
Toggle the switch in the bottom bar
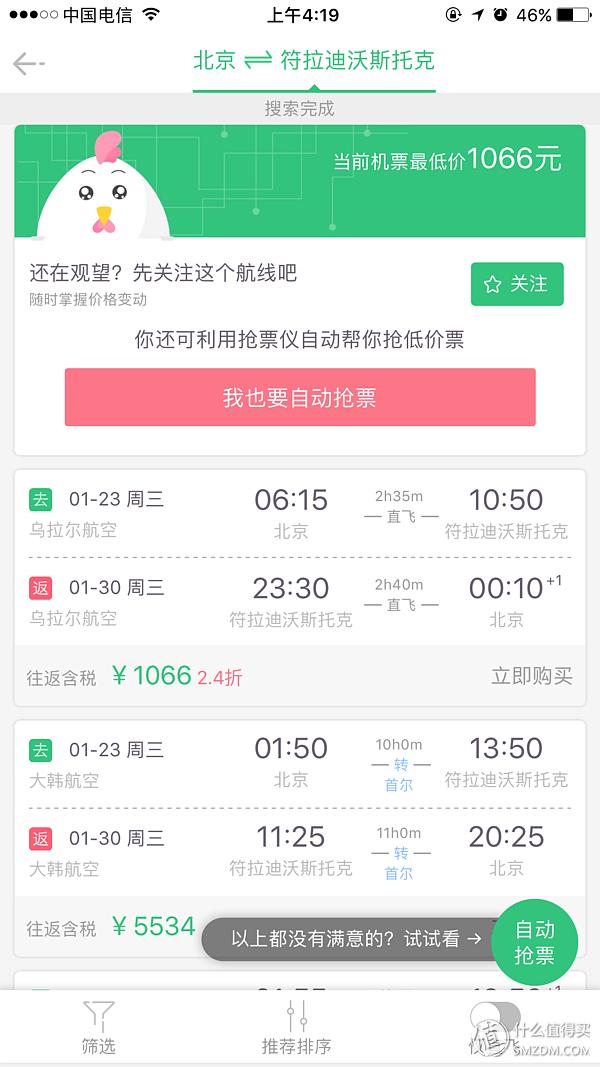(495, 1018)
